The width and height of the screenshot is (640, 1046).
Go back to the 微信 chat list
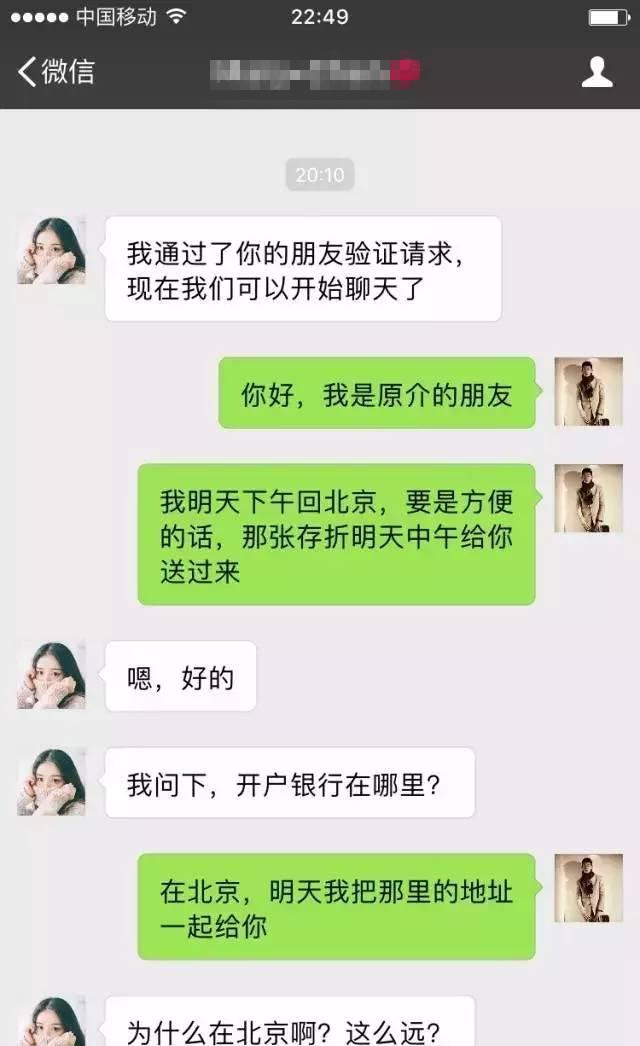coord(56,72)
